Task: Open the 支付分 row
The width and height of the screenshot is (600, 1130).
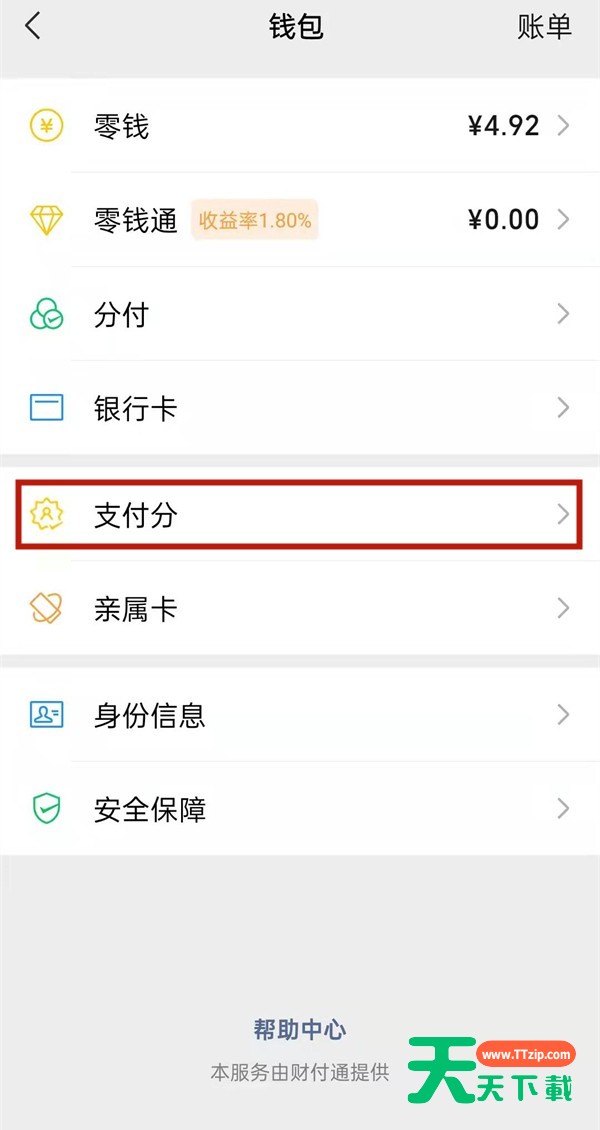Action: pyautogui.click(x=300, y=515)
